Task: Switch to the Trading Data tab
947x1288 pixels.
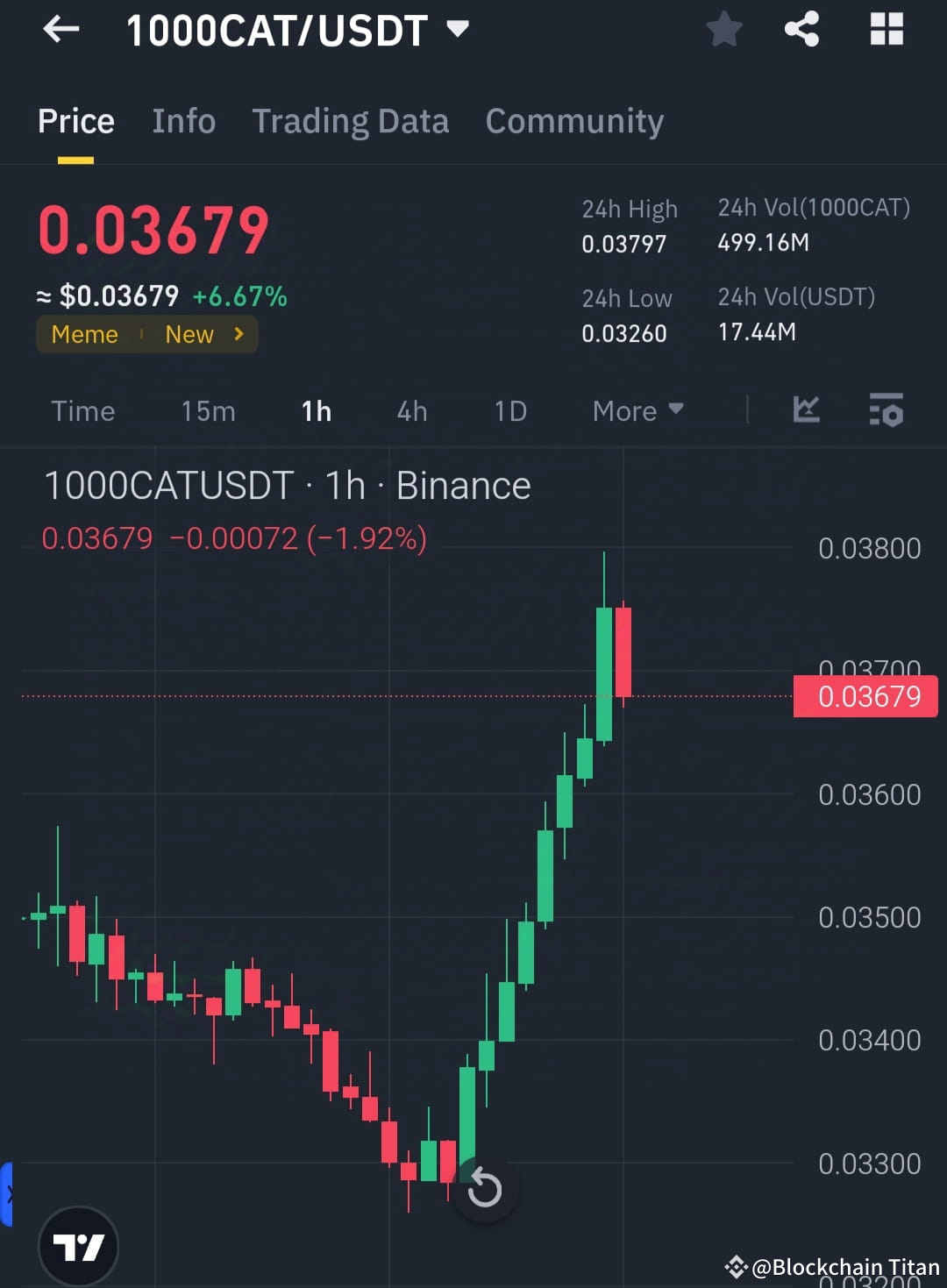Action: [351, 121]
